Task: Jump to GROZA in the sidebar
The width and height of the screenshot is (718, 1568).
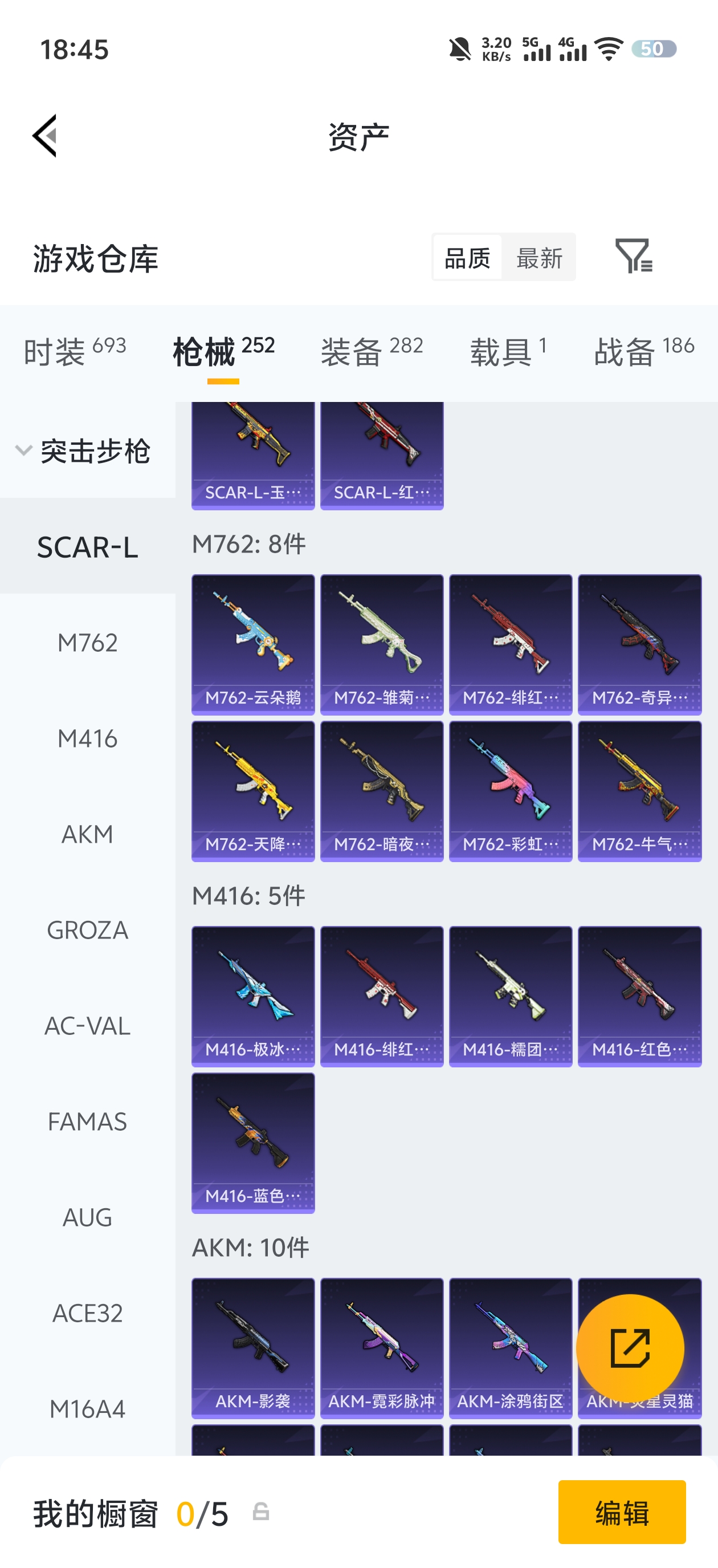Action: [x=88, y=930]
